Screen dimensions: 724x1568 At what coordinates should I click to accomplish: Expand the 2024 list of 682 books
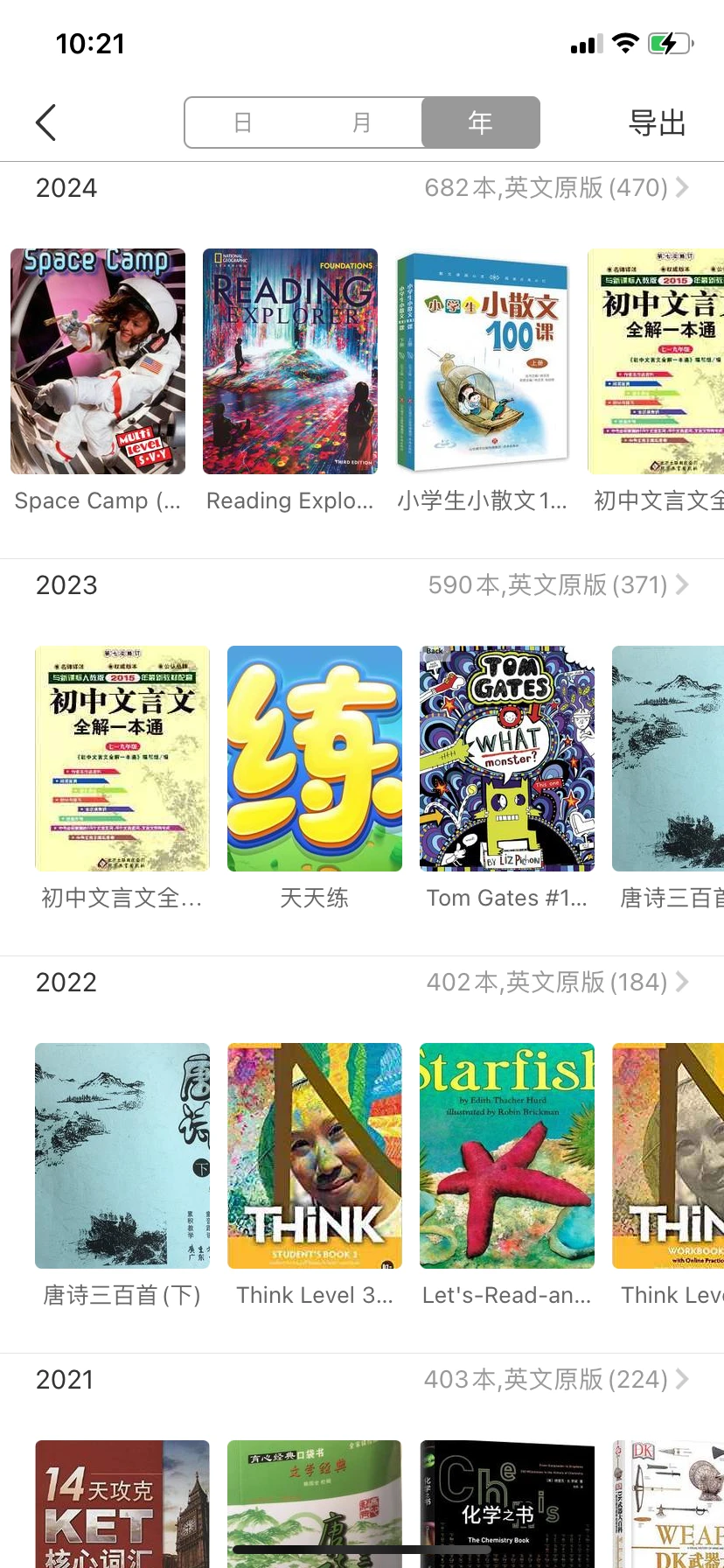coord(556,188)
